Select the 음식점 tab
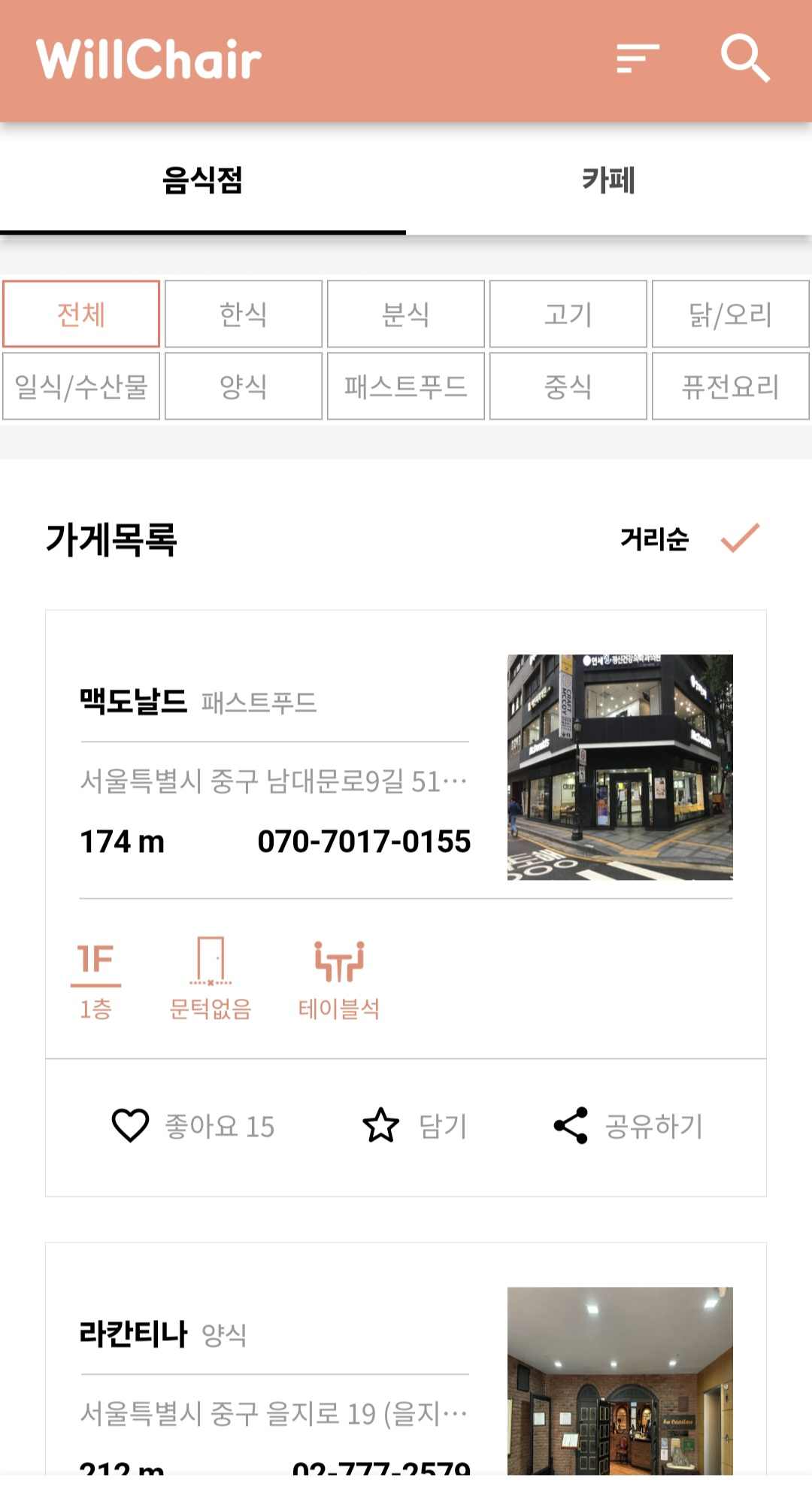The width and height of the screenshot is (812, 1508). pyautogui.click(x=202, y=181)
